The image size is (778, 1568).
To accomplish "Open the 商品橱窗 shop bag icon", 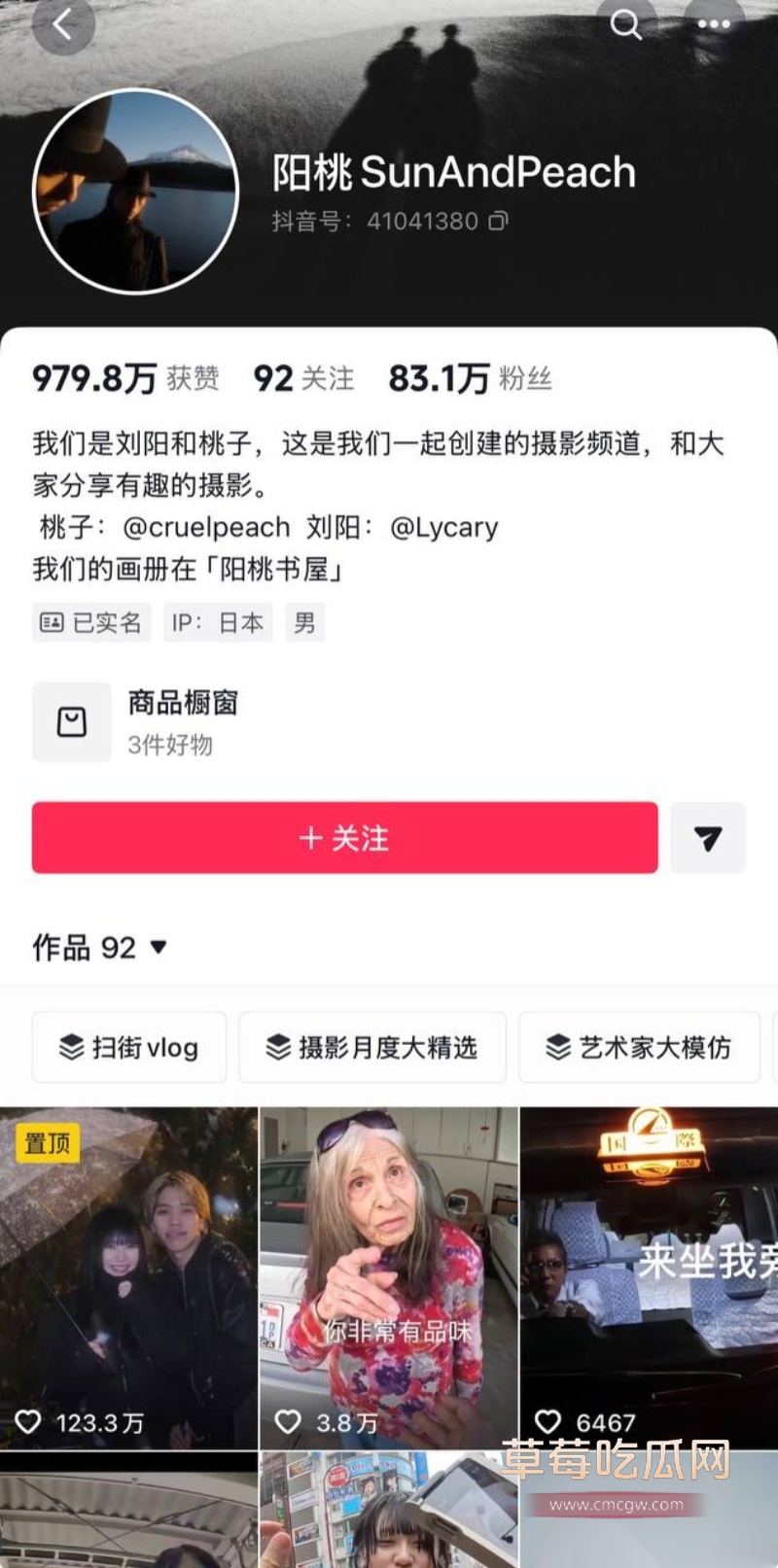I will coord(71,721).
